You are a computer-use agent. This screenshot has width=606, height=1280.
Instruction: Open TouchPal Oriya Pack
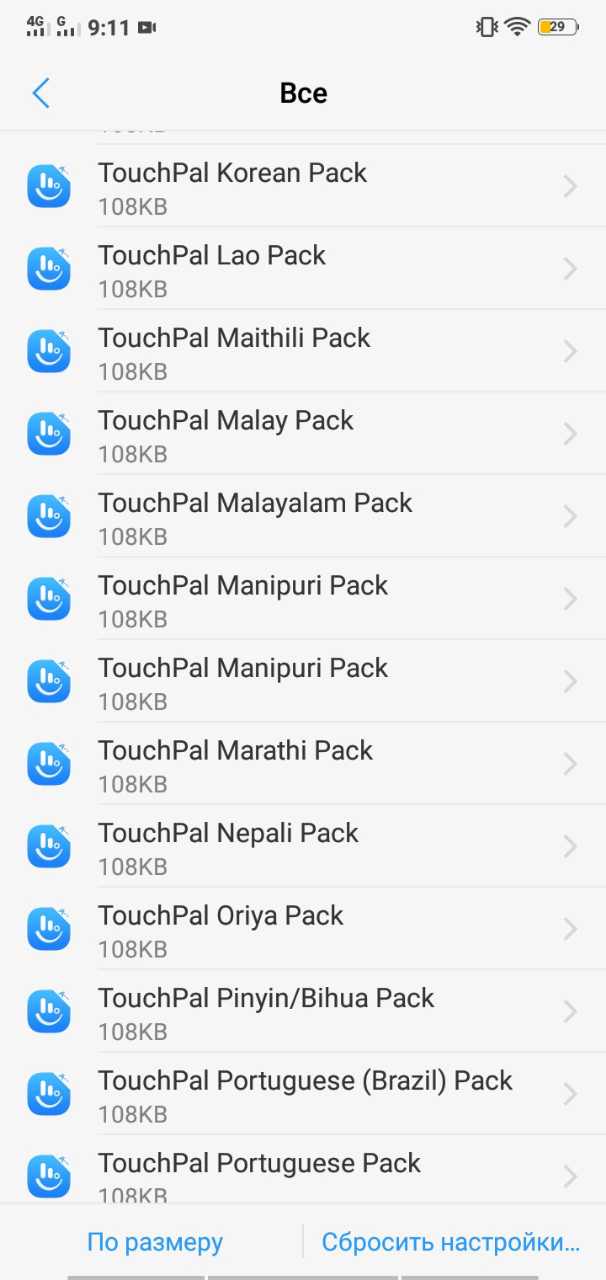[x=303, y=929]
